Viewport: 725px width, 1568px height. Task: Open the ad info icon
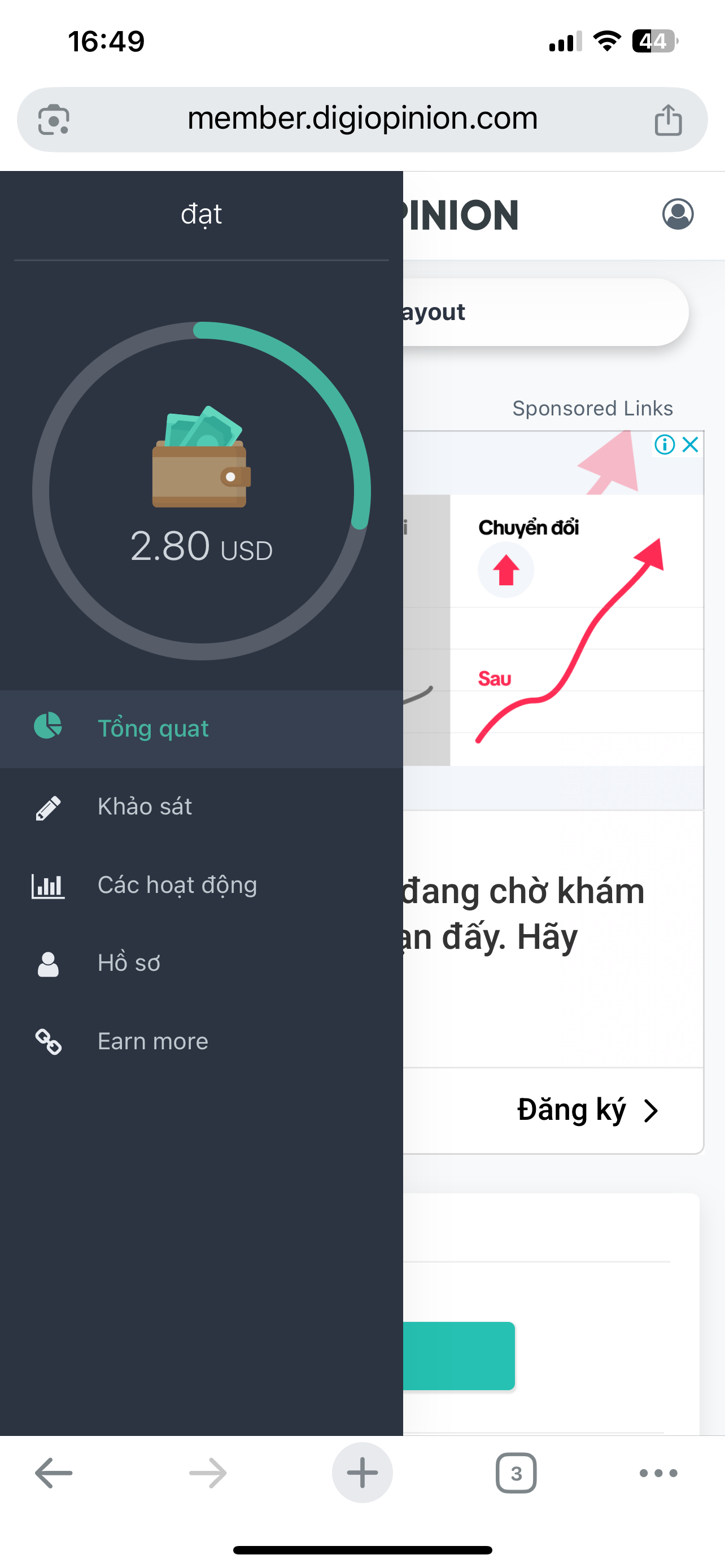664,444
